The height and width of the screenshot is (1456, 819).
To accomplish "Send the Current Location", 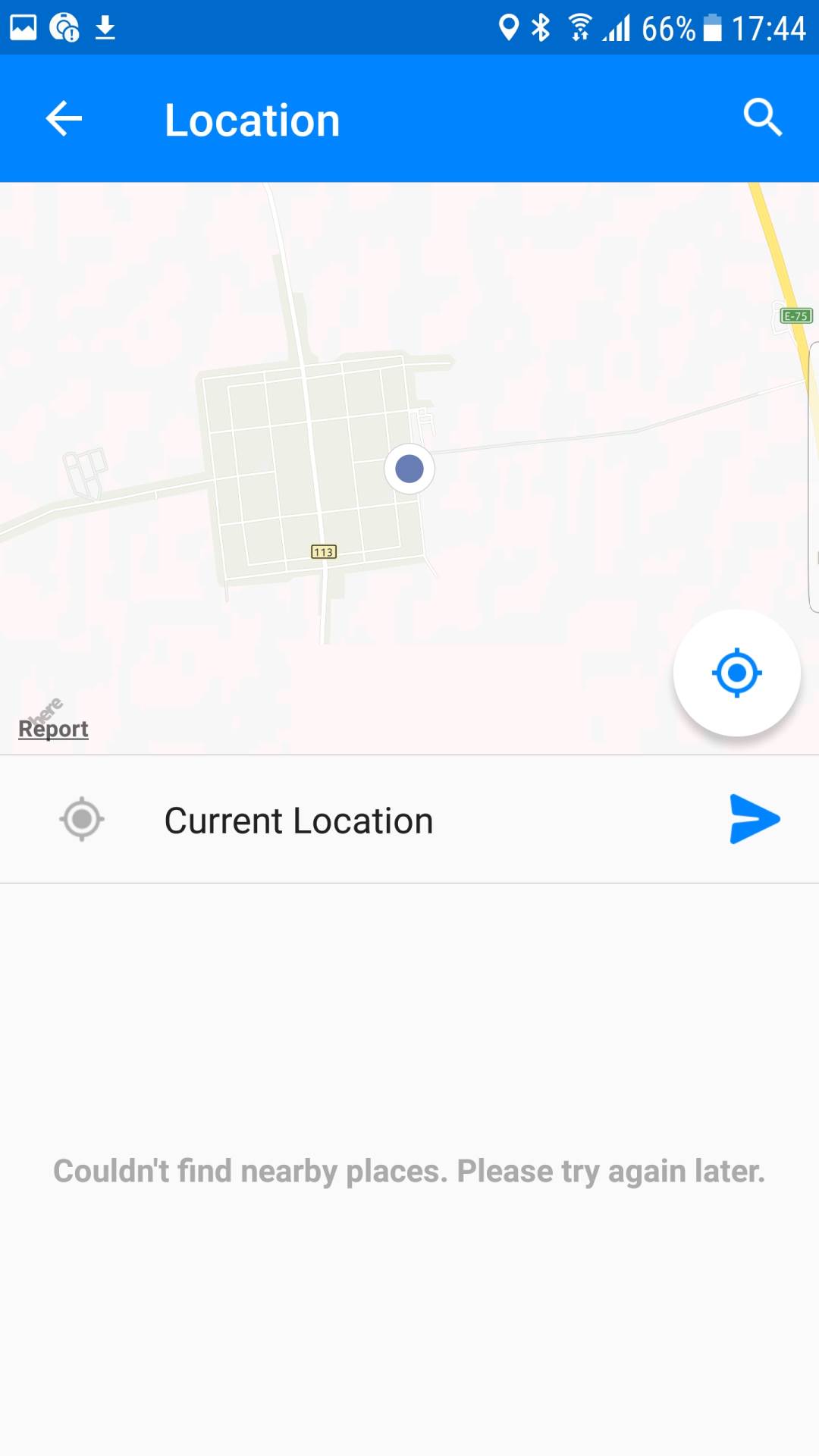I will pos(754,819).
